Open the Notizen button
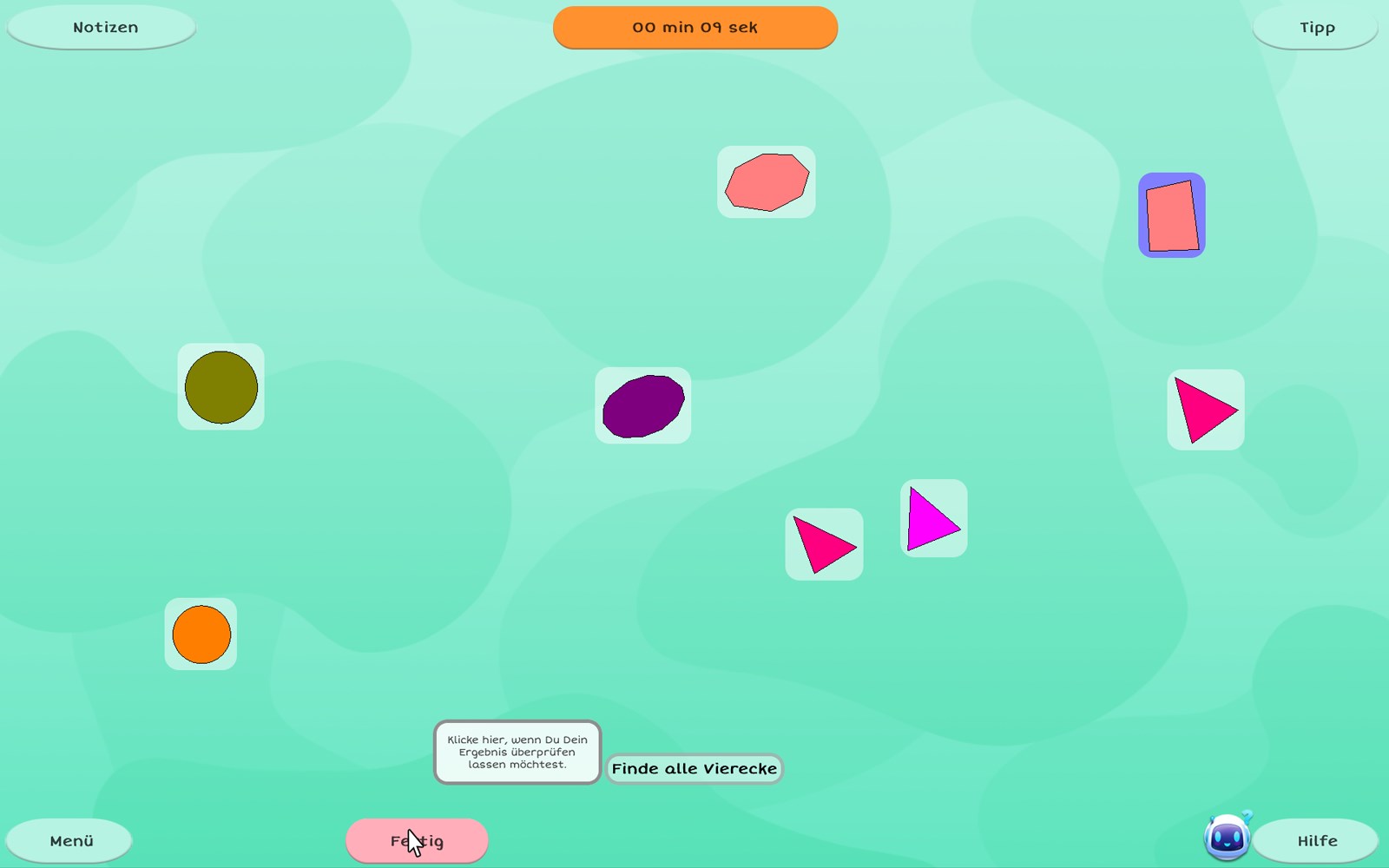1389x868 pixels. (102, 28)
